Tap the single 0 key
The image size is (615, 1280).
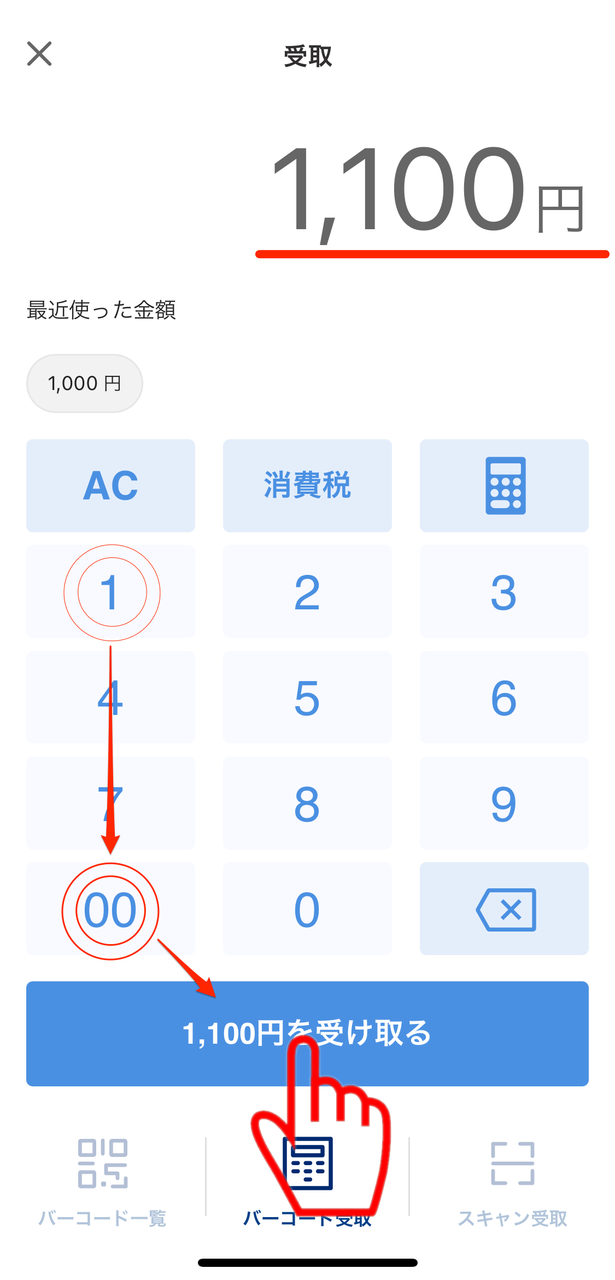tap(307, 909)
